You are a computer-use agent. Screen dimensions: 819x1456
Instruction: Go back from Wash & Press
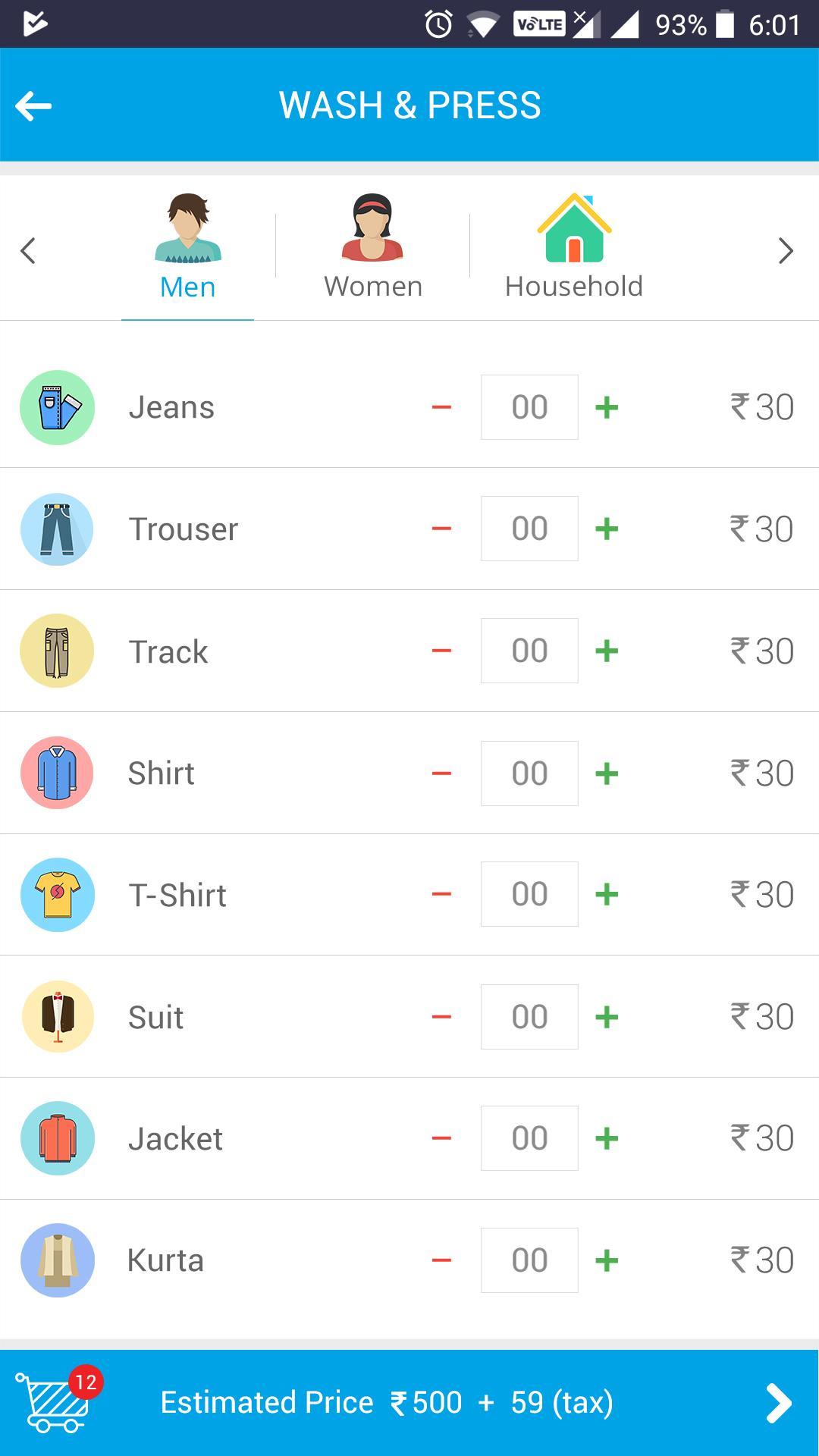[33, 106]
